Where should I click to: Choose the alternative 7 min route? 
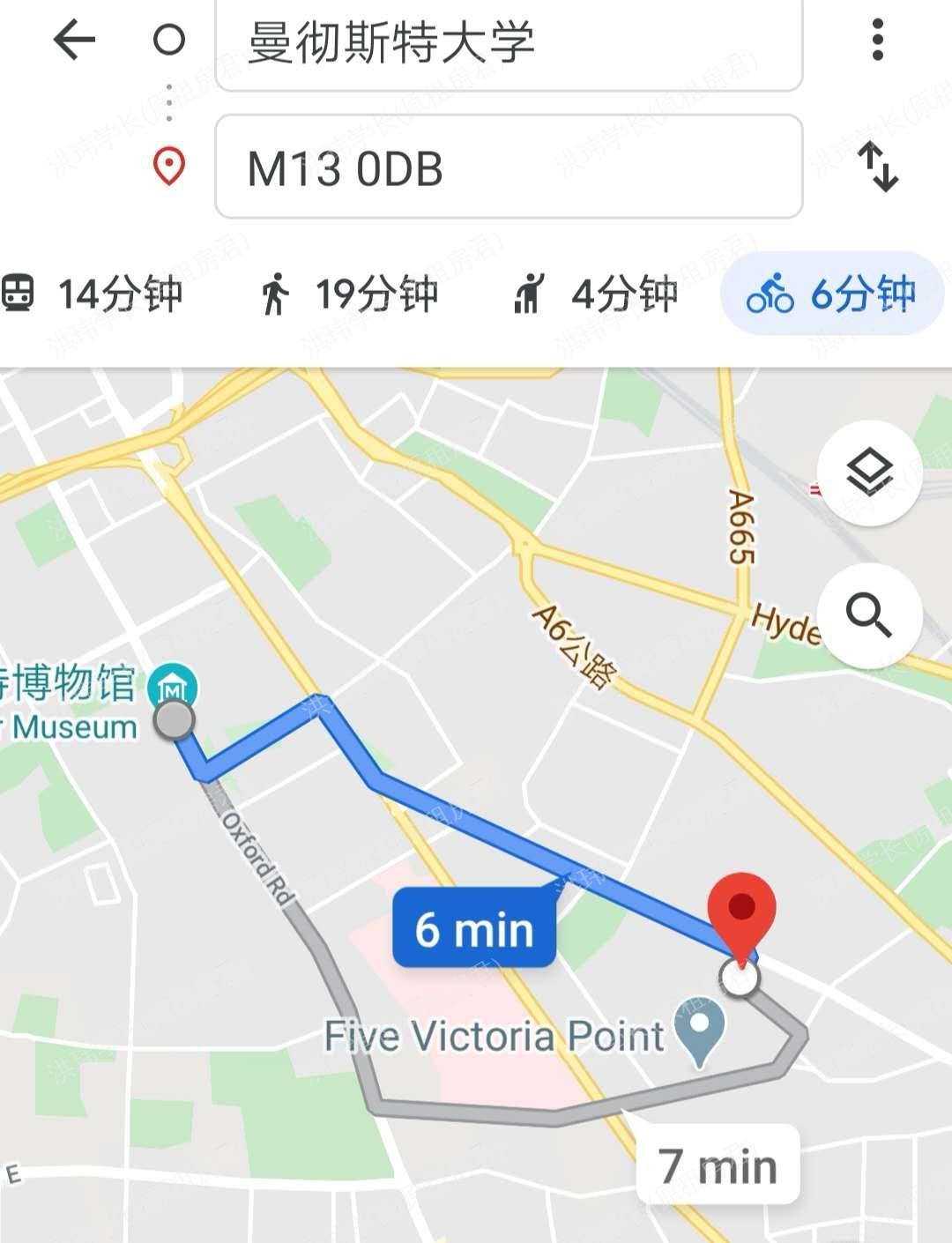click(x=718, y=1165)
